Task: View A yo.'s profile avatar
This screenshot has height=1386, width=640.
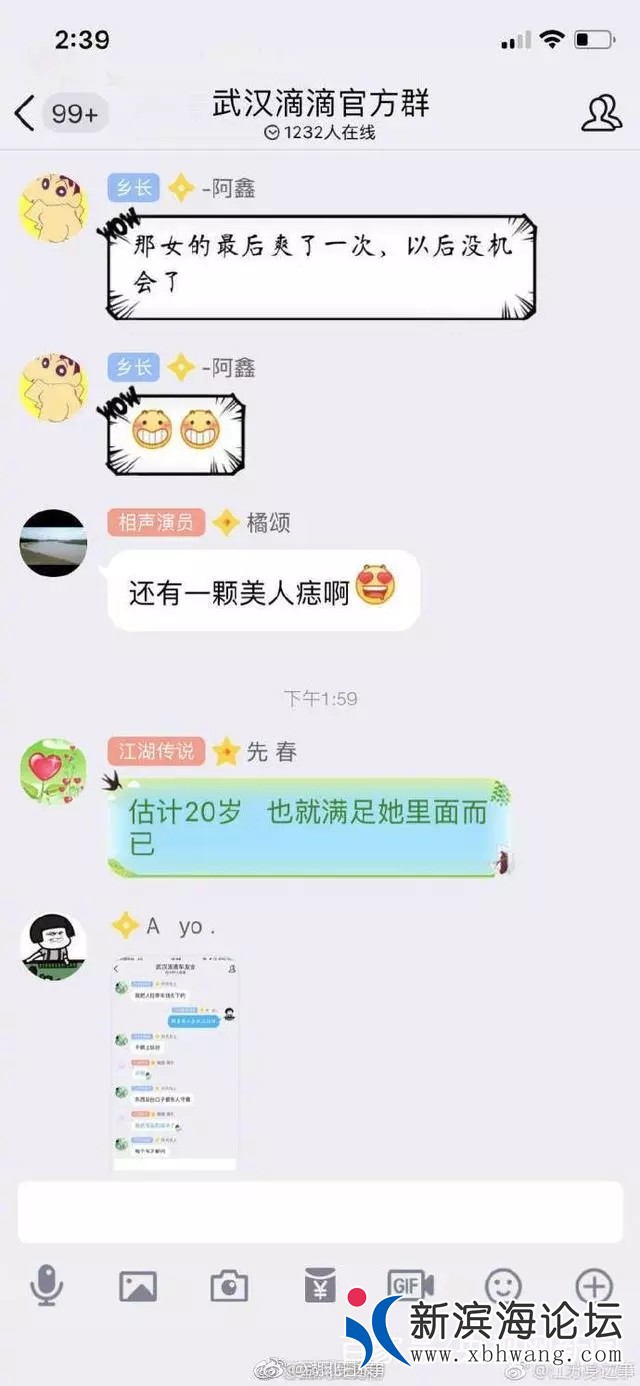Action: click(x=54, y=945)
